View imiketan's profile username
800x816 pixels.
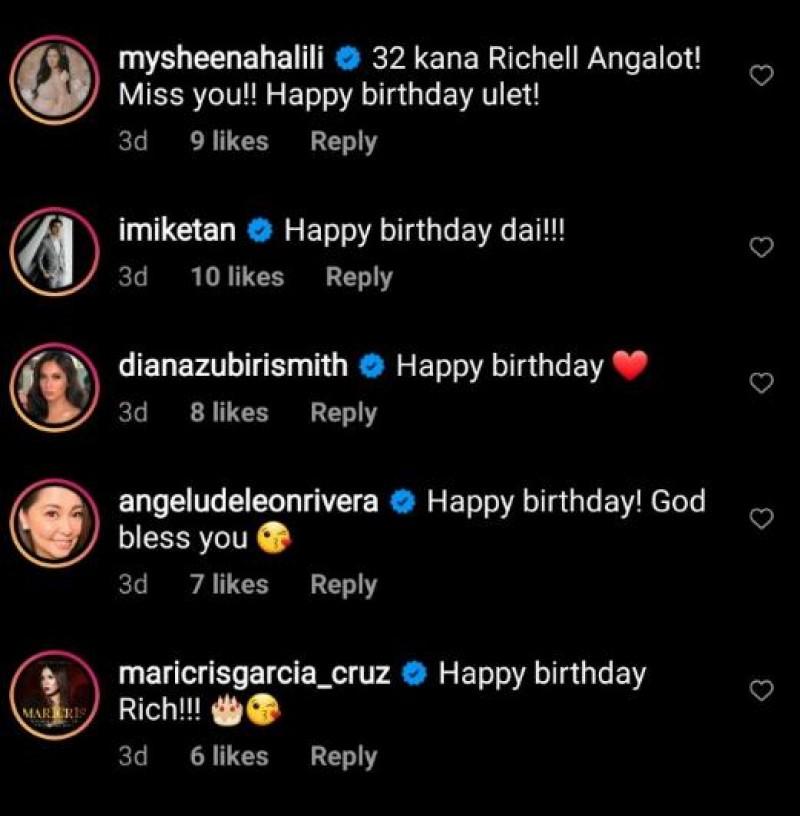click(177, 231)
